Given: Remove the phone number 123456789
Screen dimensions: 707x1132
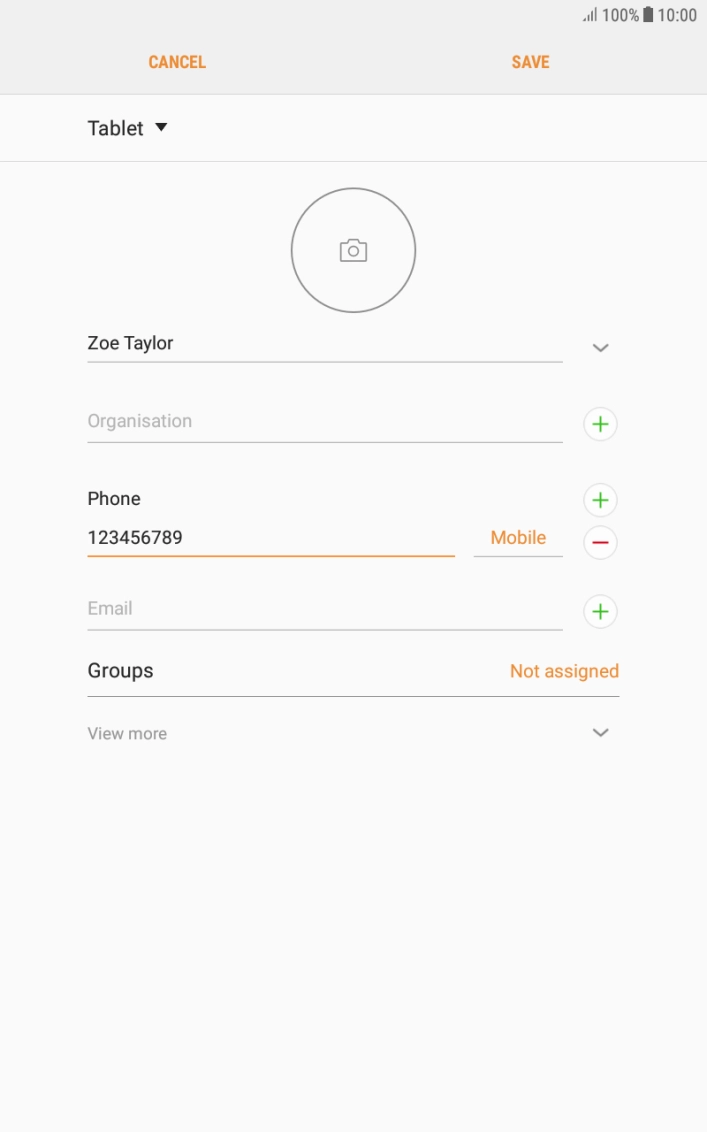Looking at the screenshot, I should click(x=600, y=543).
